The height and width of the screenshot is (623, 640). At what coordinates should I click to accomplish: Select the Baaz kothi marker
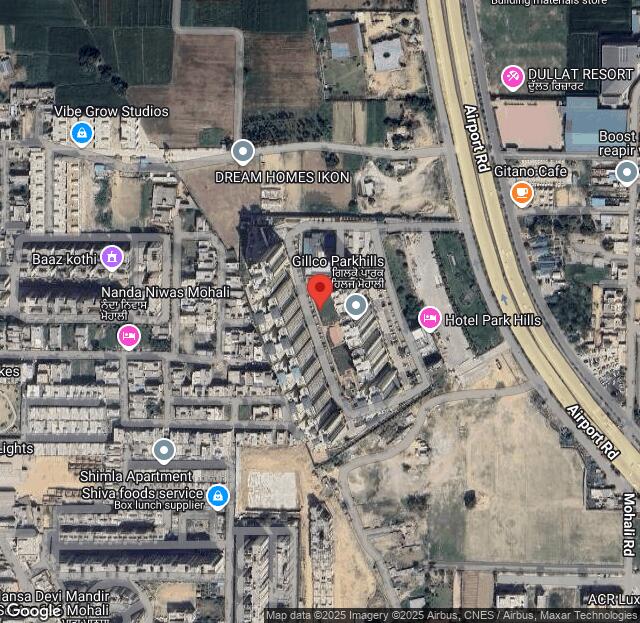pos(112,259)
